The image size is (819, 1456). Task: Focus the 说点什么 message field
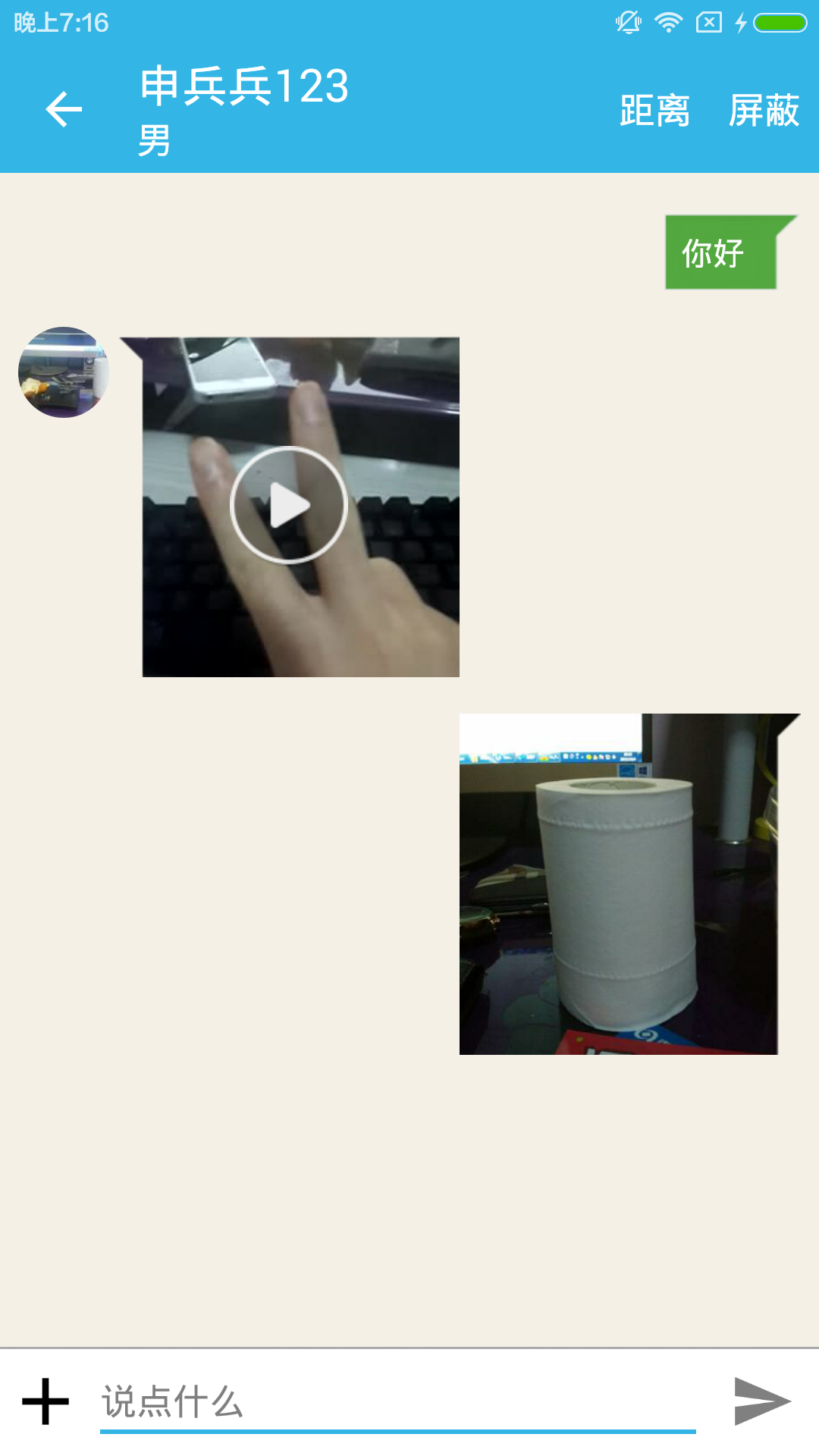397,1401
